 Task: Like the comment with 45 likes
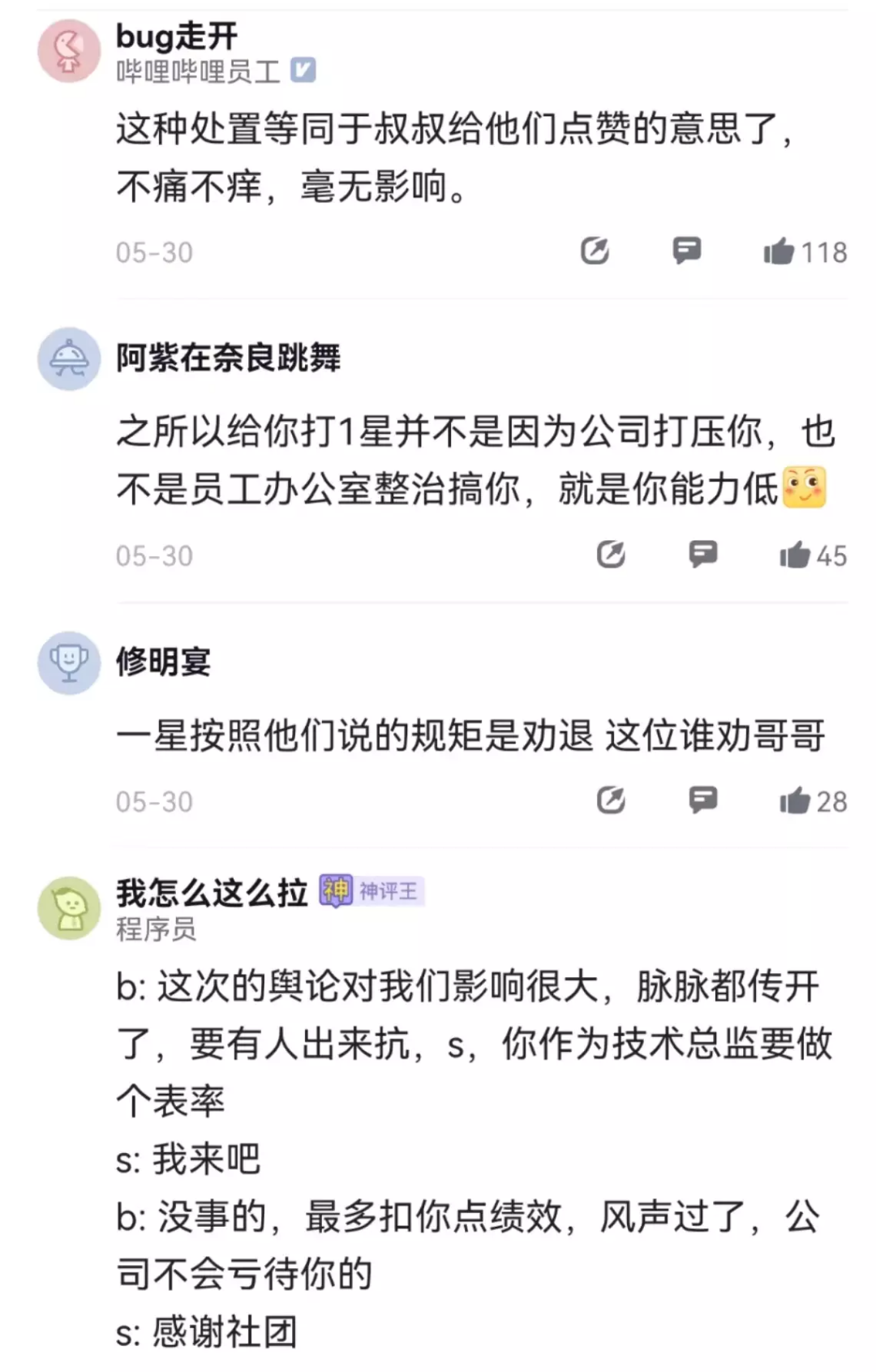pos(799,555)
